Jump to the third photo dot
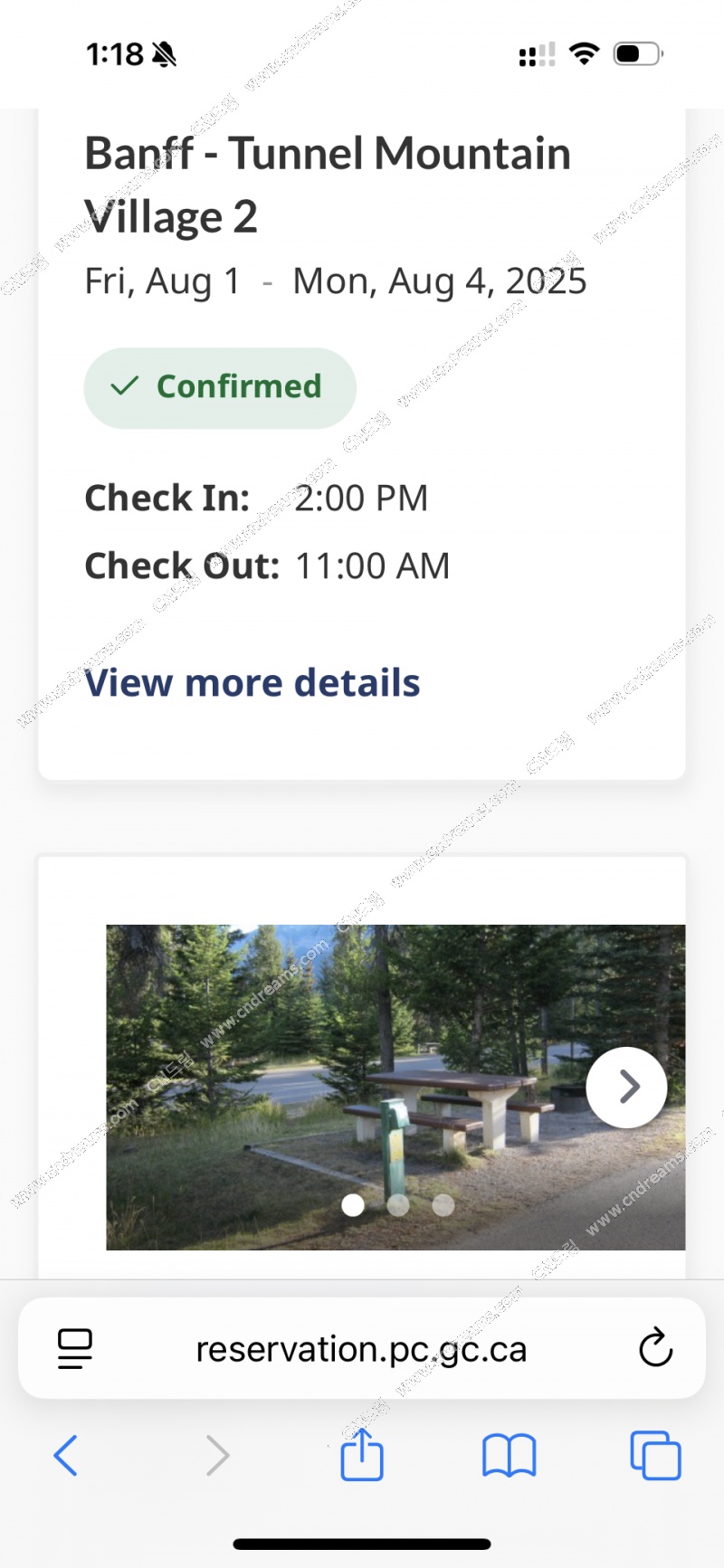Screen dimensions: 724x1568 [x=443, y=1205]
